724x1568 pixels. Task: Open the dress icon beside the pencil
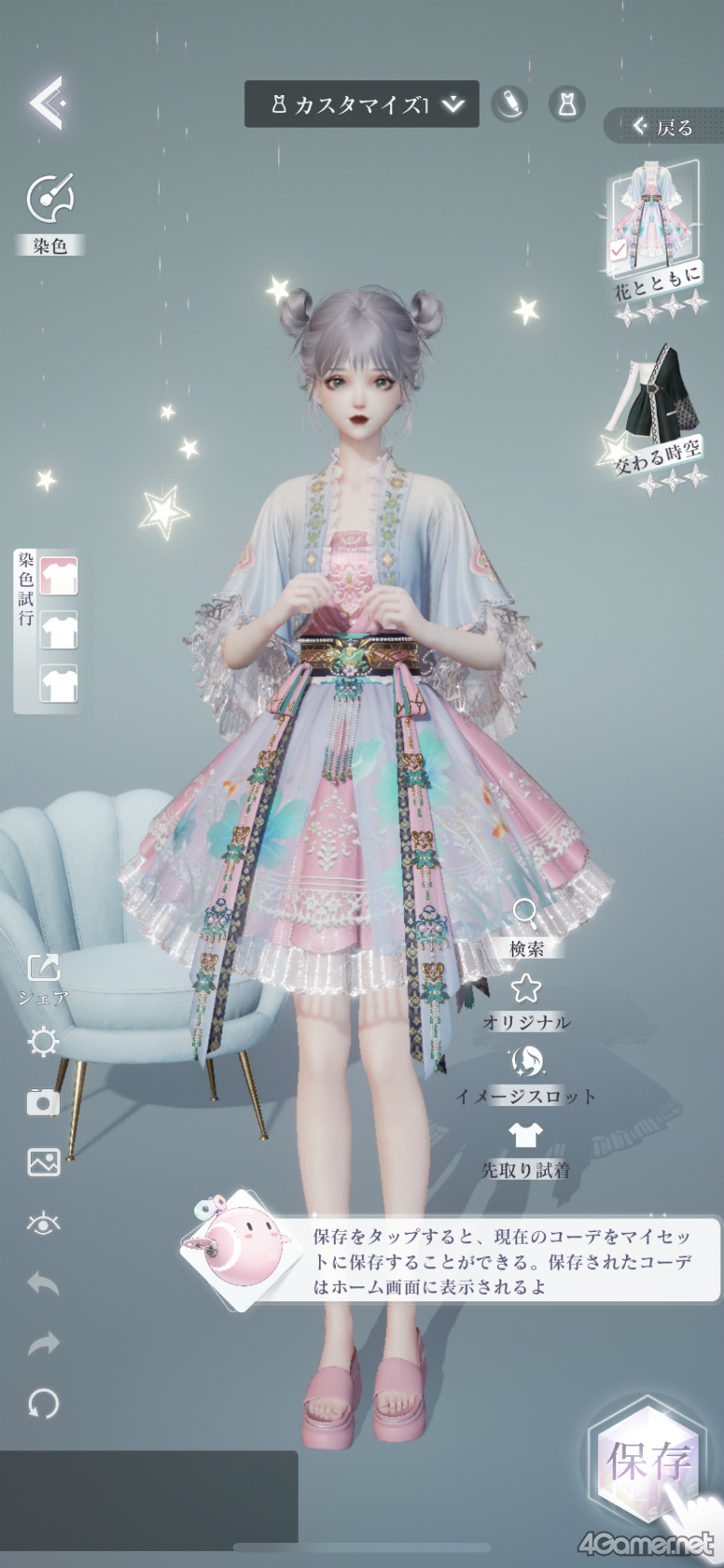click(566, 104)
